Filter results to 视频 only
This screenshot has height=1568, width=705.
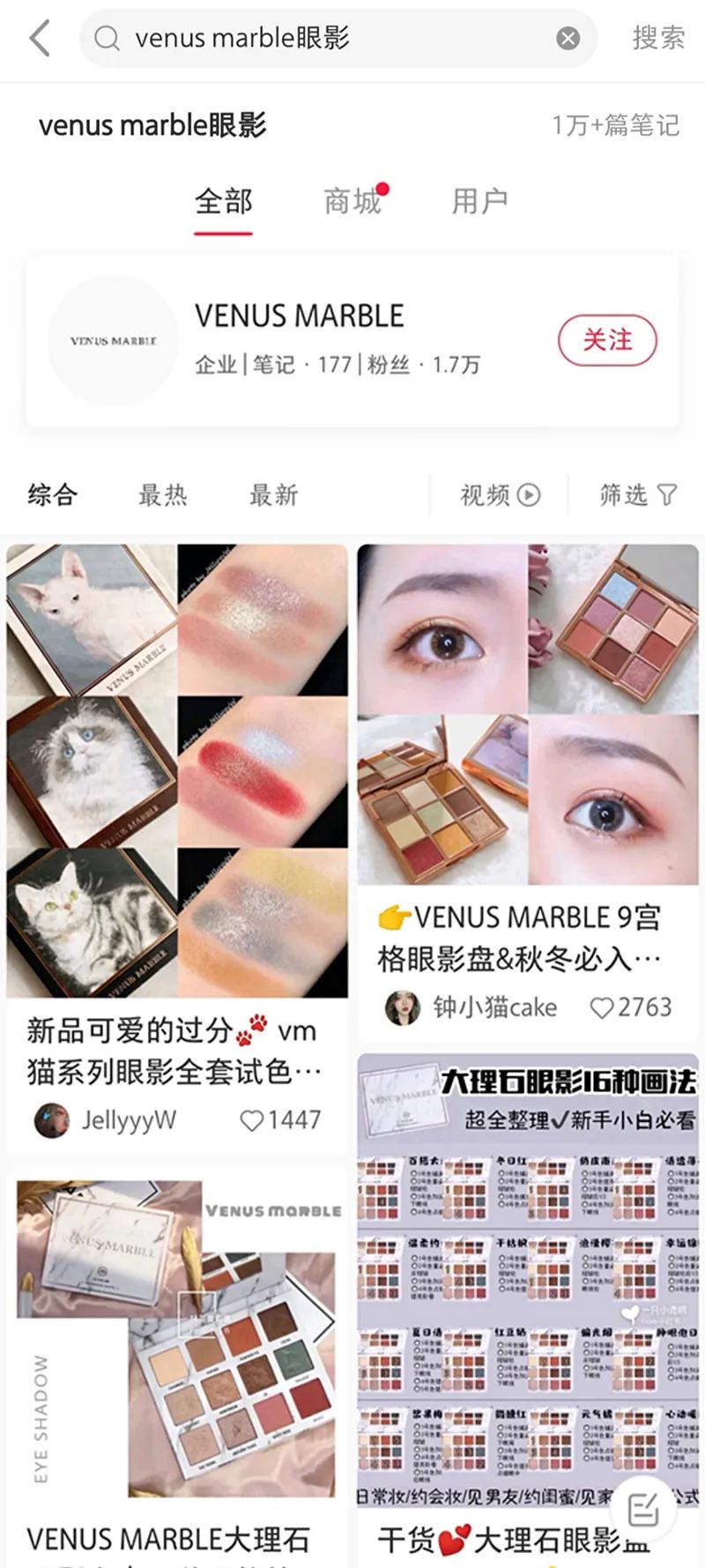click(500, 494)
